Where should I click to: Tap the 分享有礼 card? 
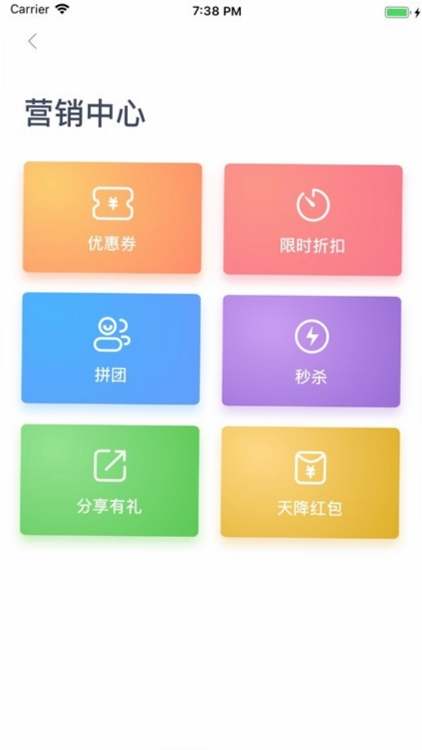pos(110,480)
